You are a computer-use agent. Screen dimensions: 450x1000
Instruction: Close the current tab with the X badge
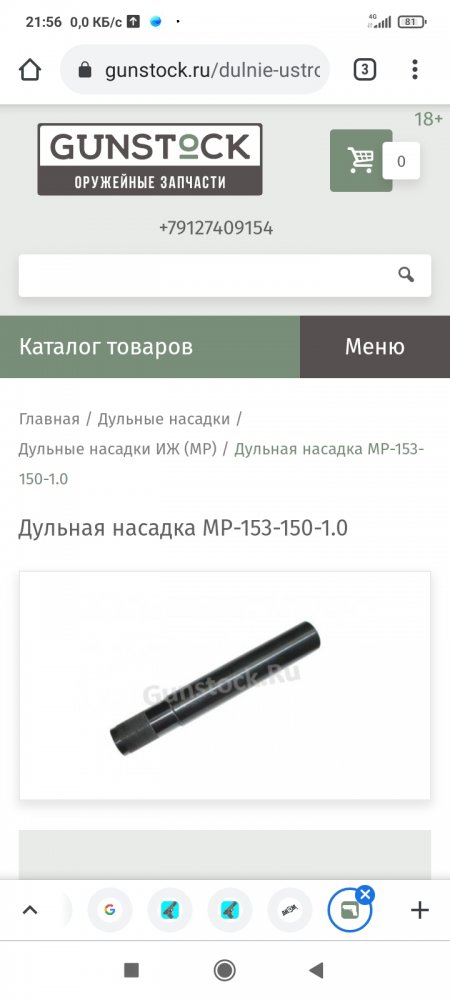point(365,895)
